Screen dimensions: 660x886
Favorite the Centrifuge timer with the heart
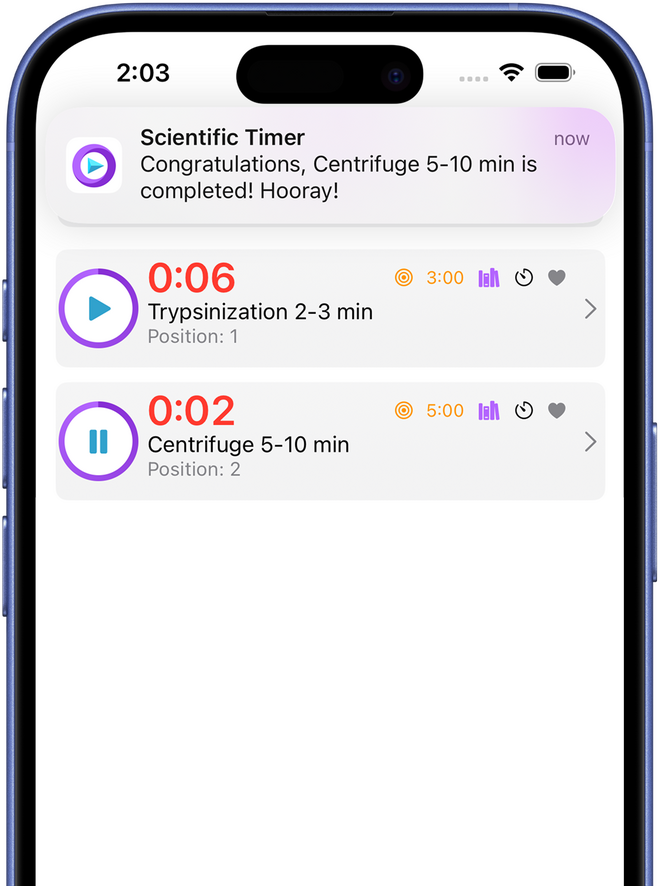pos(557,411)
